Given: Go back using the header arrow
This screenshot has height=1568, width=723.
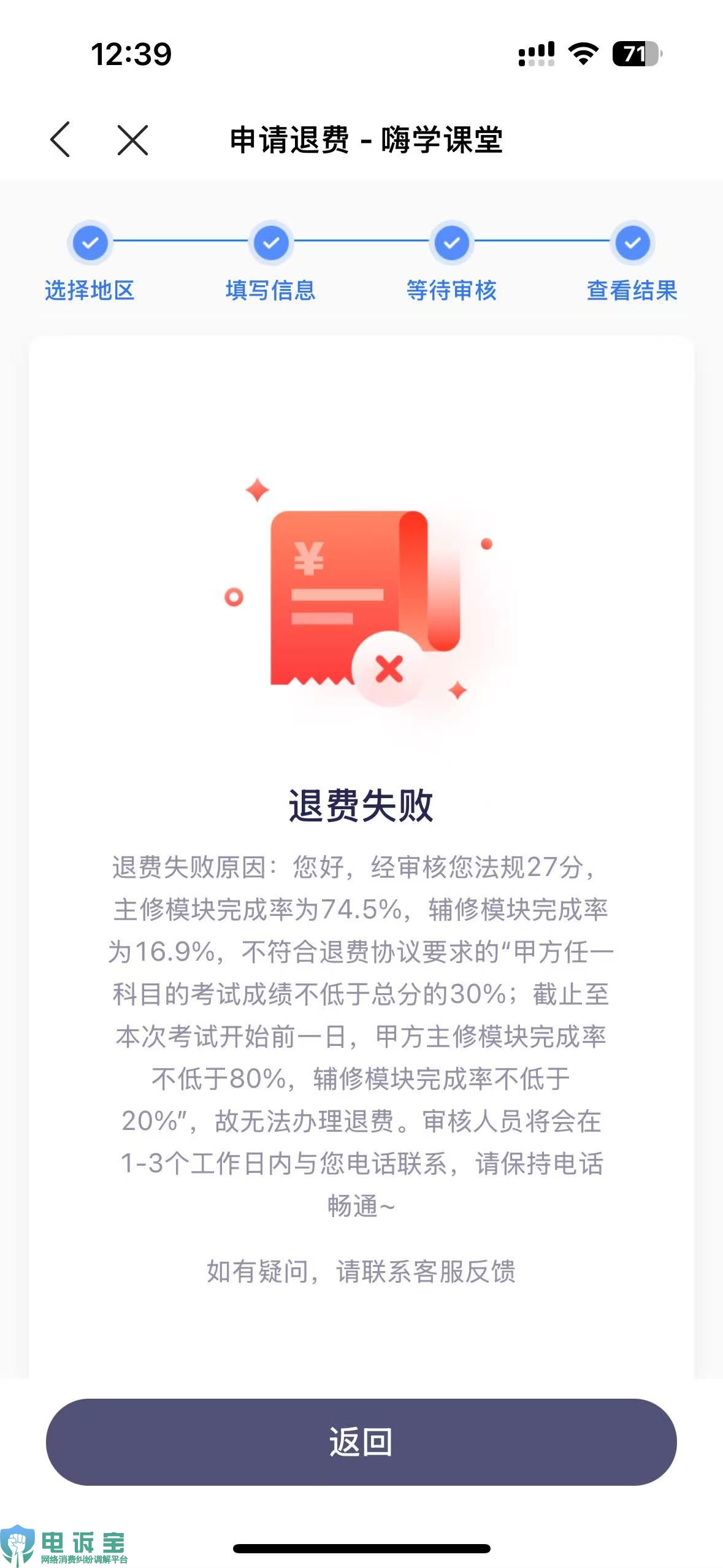Looking at the screenshot, I should (60, 139).
